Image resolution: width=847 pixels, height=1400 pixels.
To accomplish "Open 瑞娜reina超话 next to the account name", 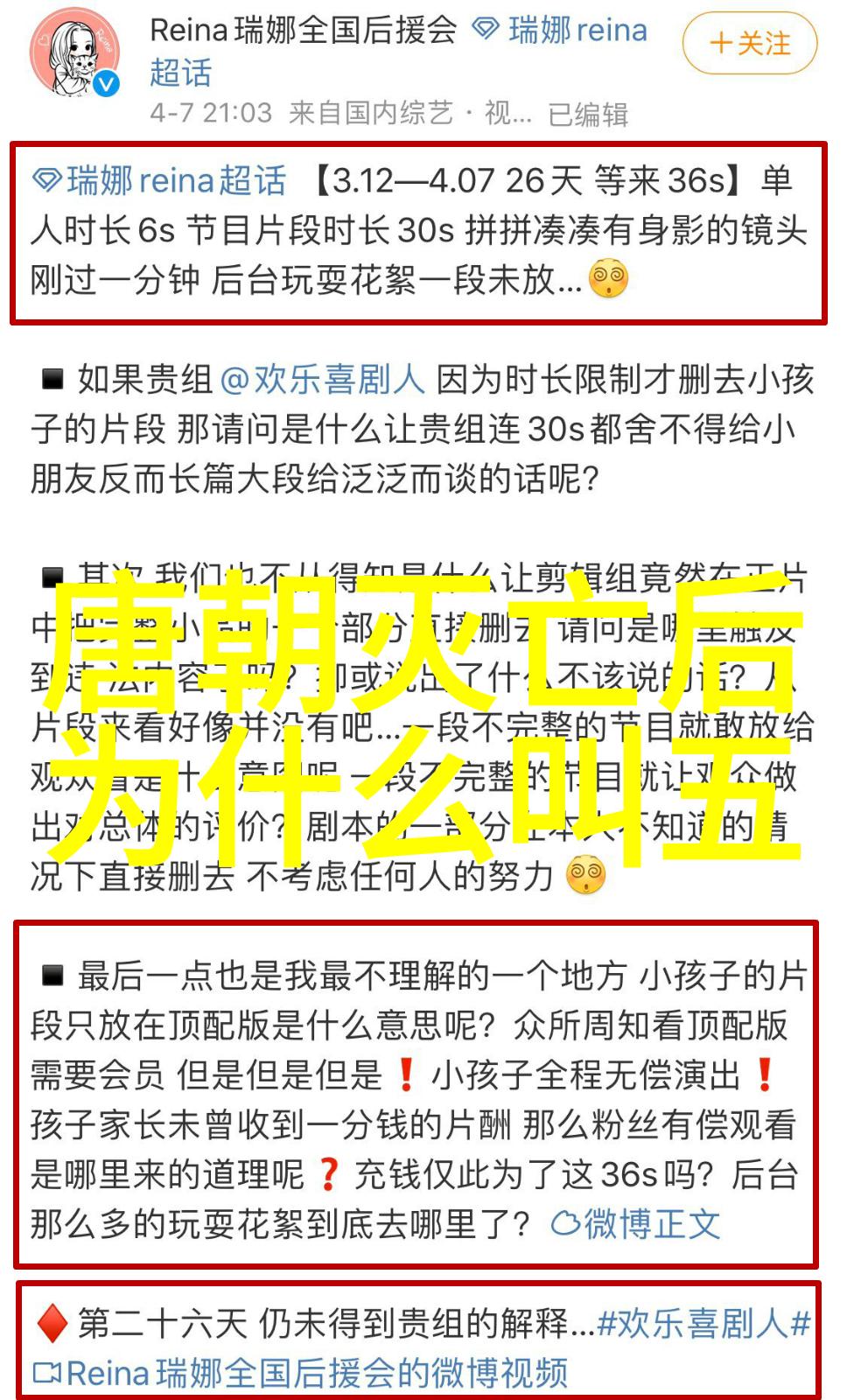I will (x=560, y=31).
